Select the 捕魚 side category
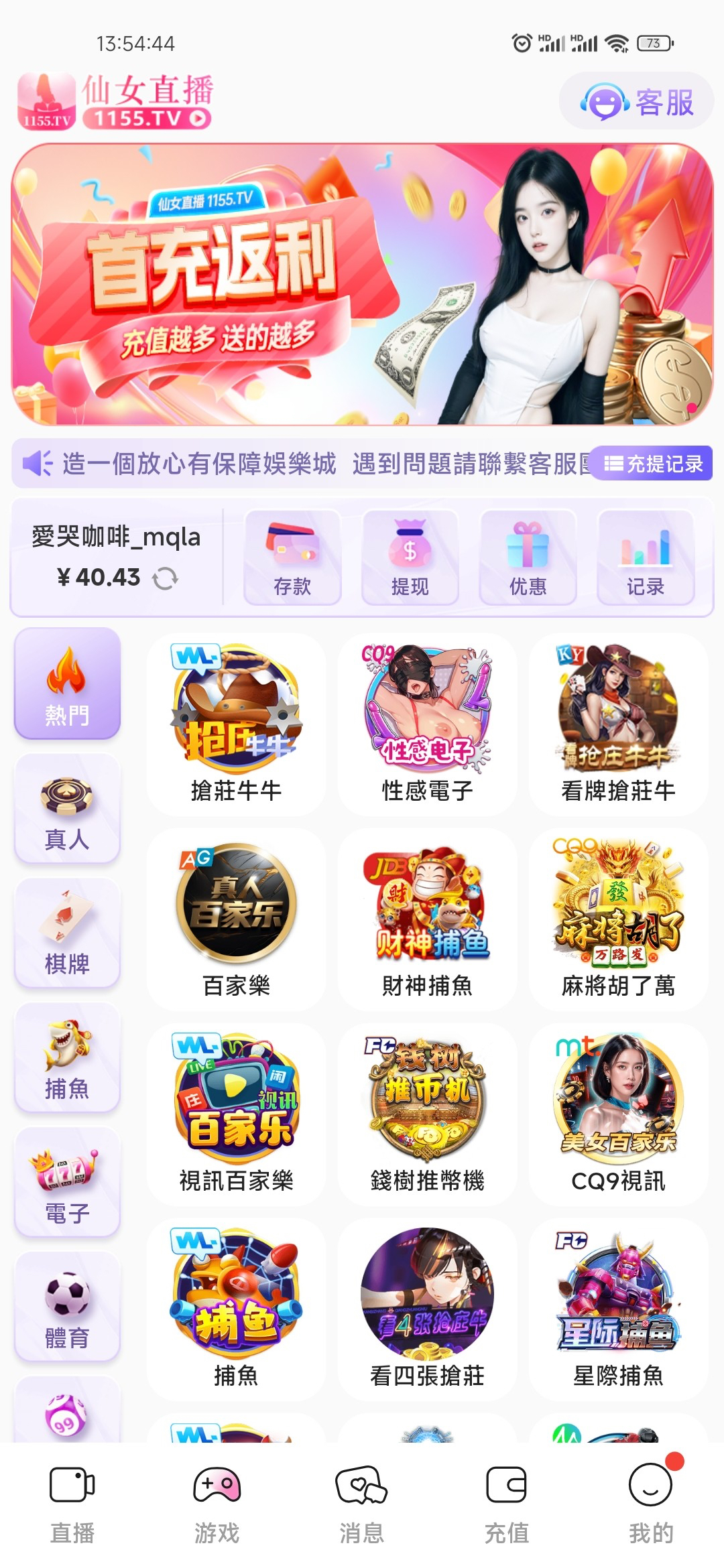 tap(67, 1059)
